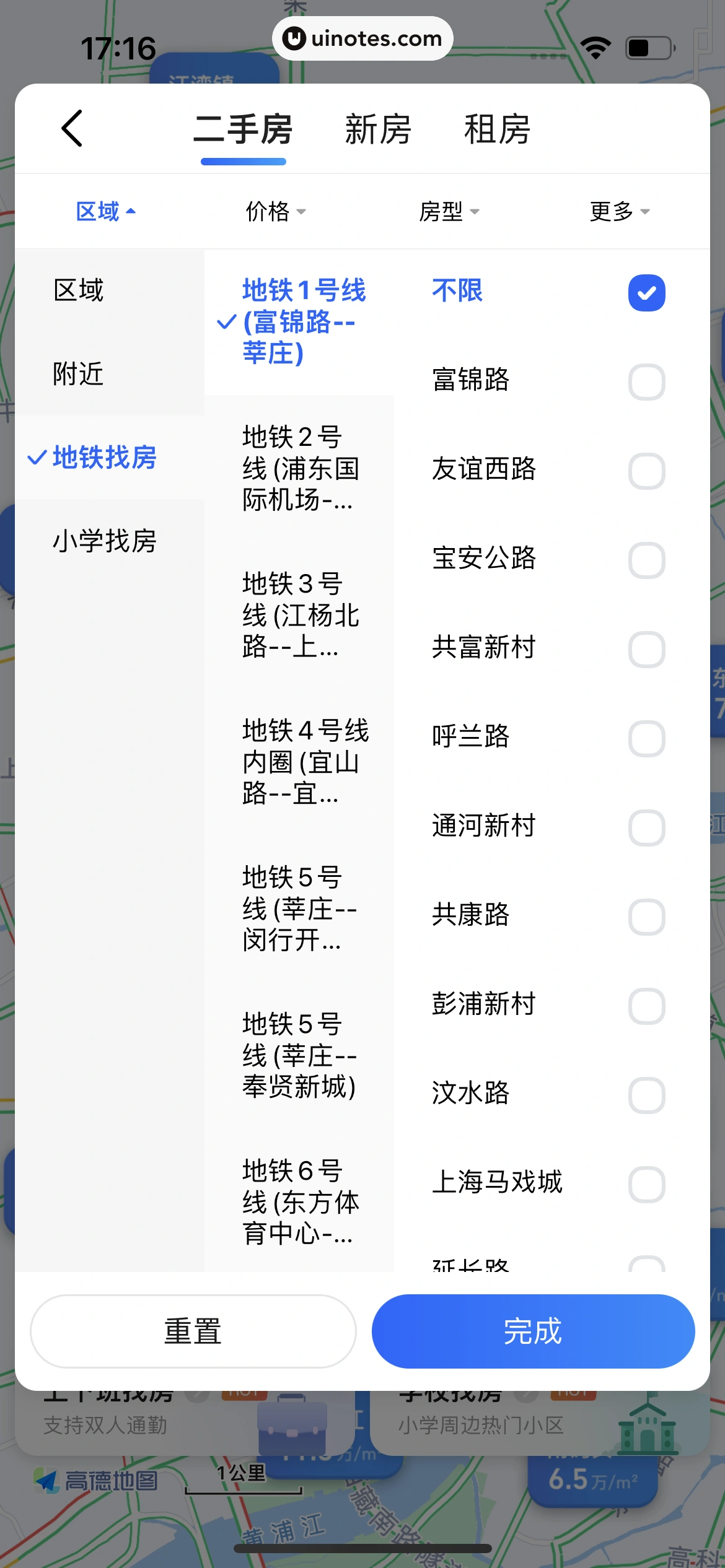Tap the back arrow
This screenshot has height=1568, width=725.
(72, 129)
